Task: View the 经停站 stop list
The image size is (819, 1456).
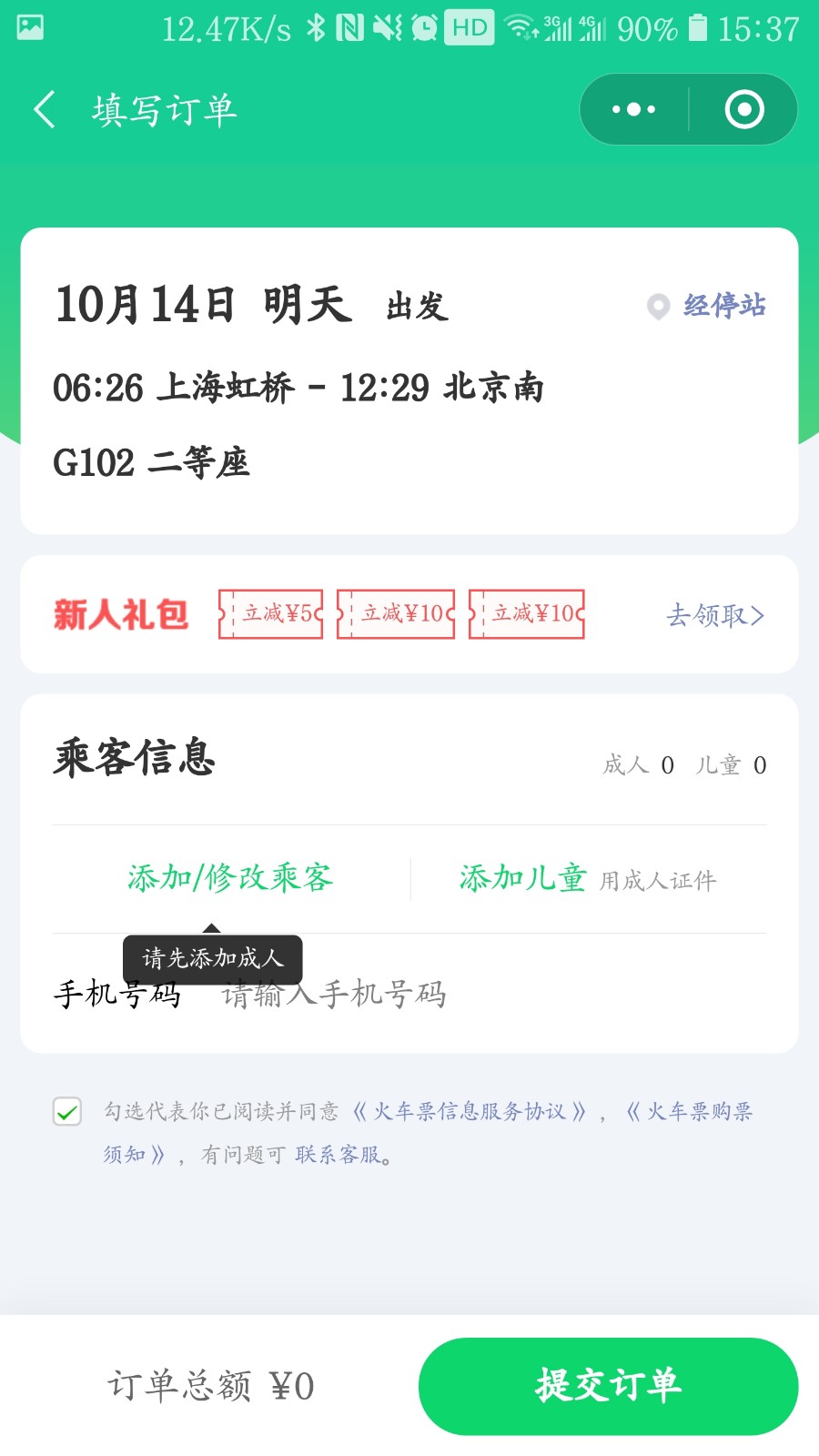Action: click(x=707, y=306)
